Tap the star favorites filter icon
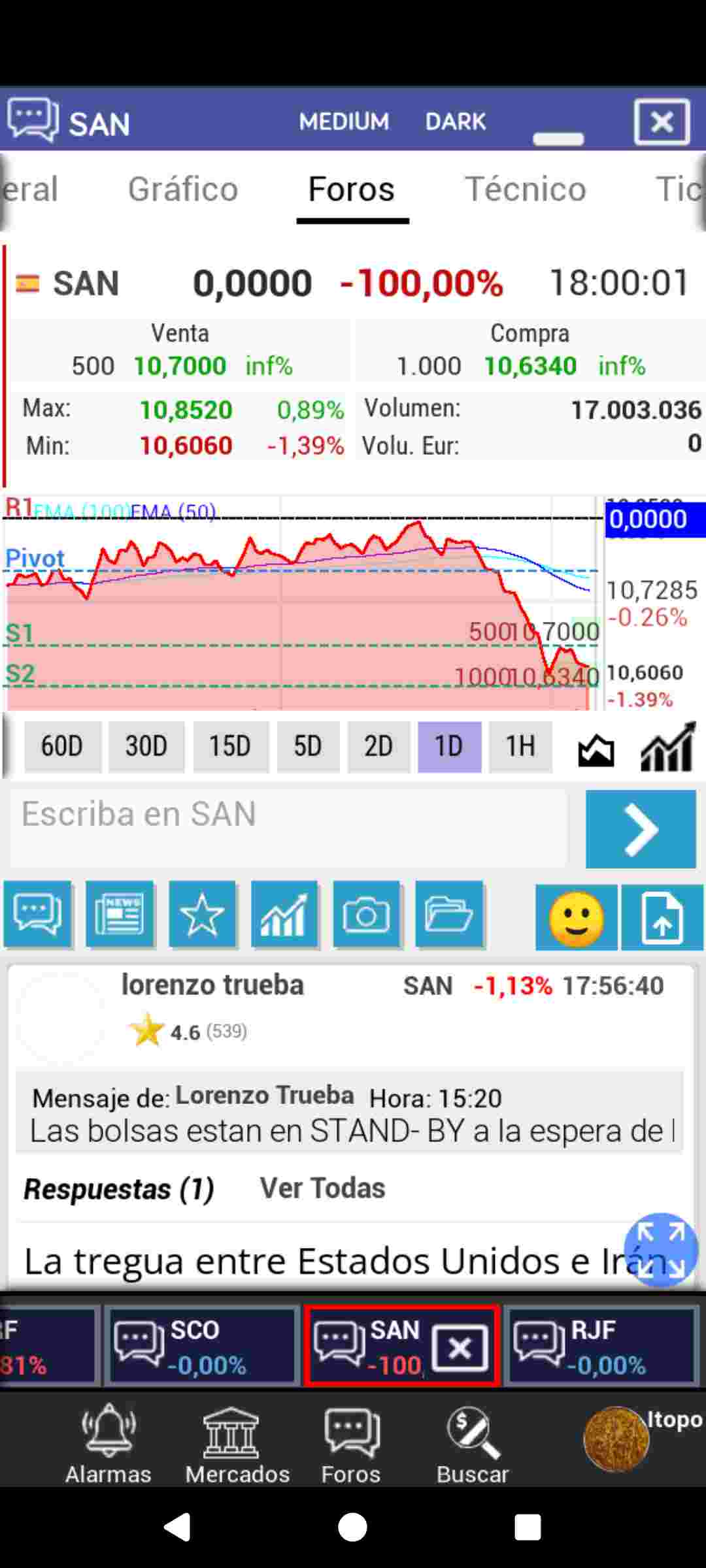Screen dimensions: 706x1568 pos(202,914)
